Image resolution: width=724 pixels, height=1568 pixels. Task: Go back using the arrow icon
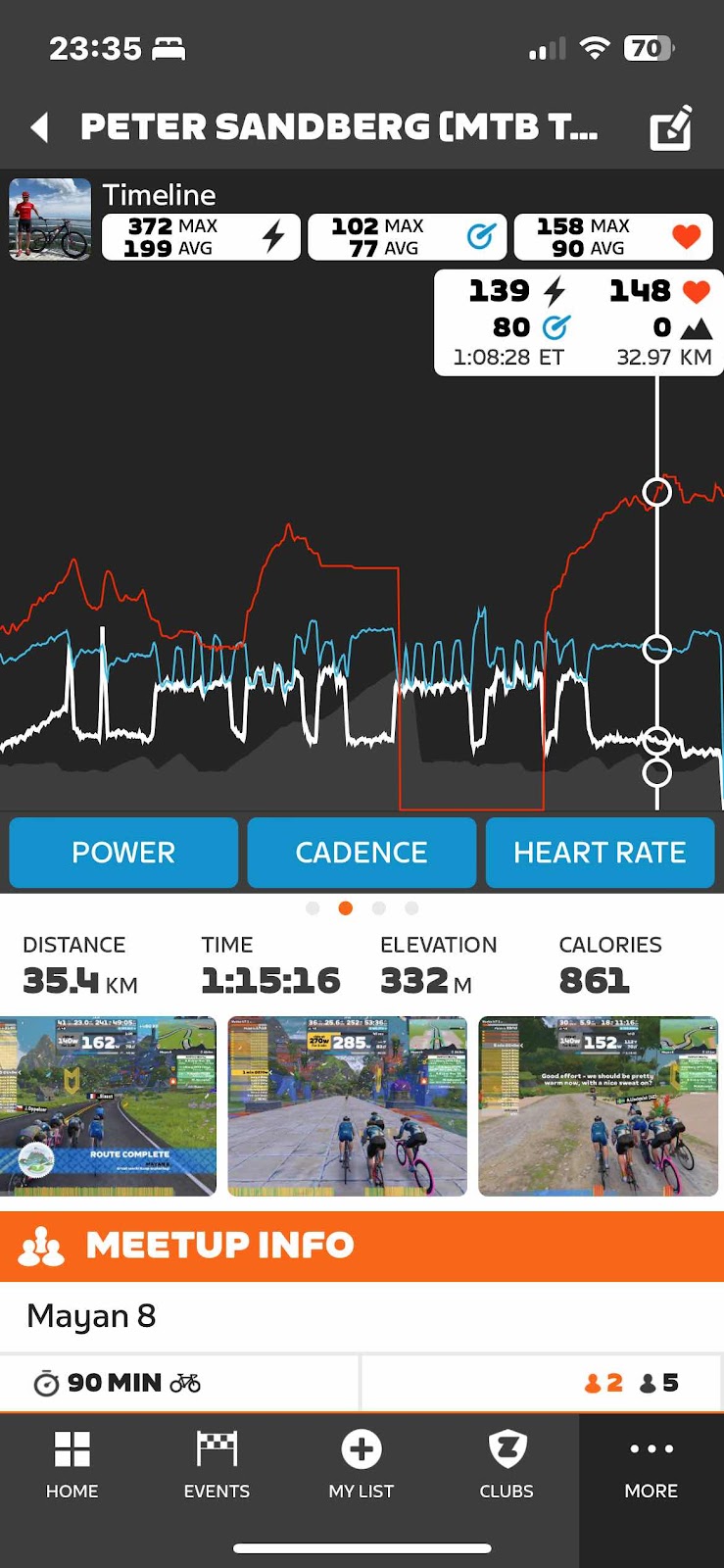[x=39, y=127]
